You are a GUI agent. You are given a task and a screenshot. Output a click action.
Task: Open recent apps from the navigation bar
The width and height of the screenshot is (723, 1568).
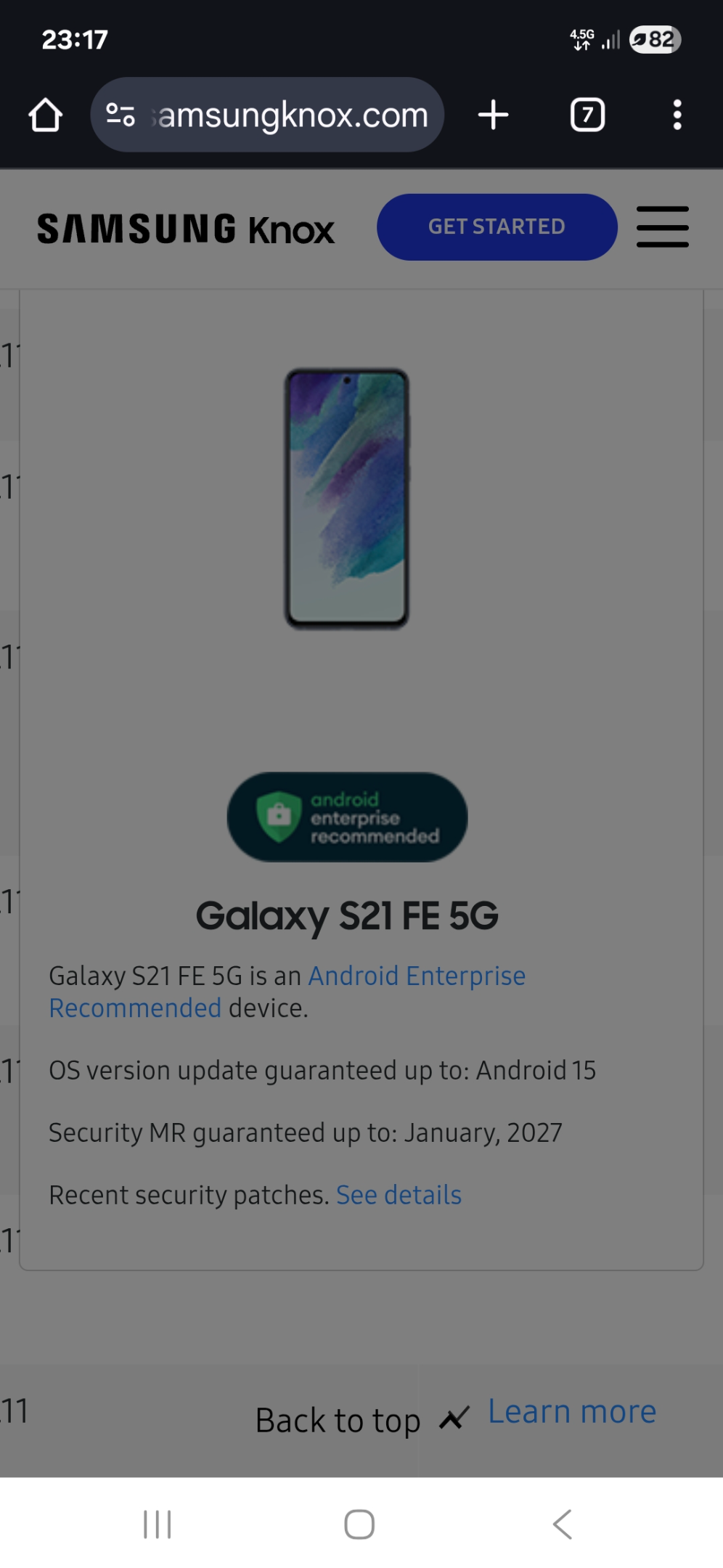coord(158,1524)
